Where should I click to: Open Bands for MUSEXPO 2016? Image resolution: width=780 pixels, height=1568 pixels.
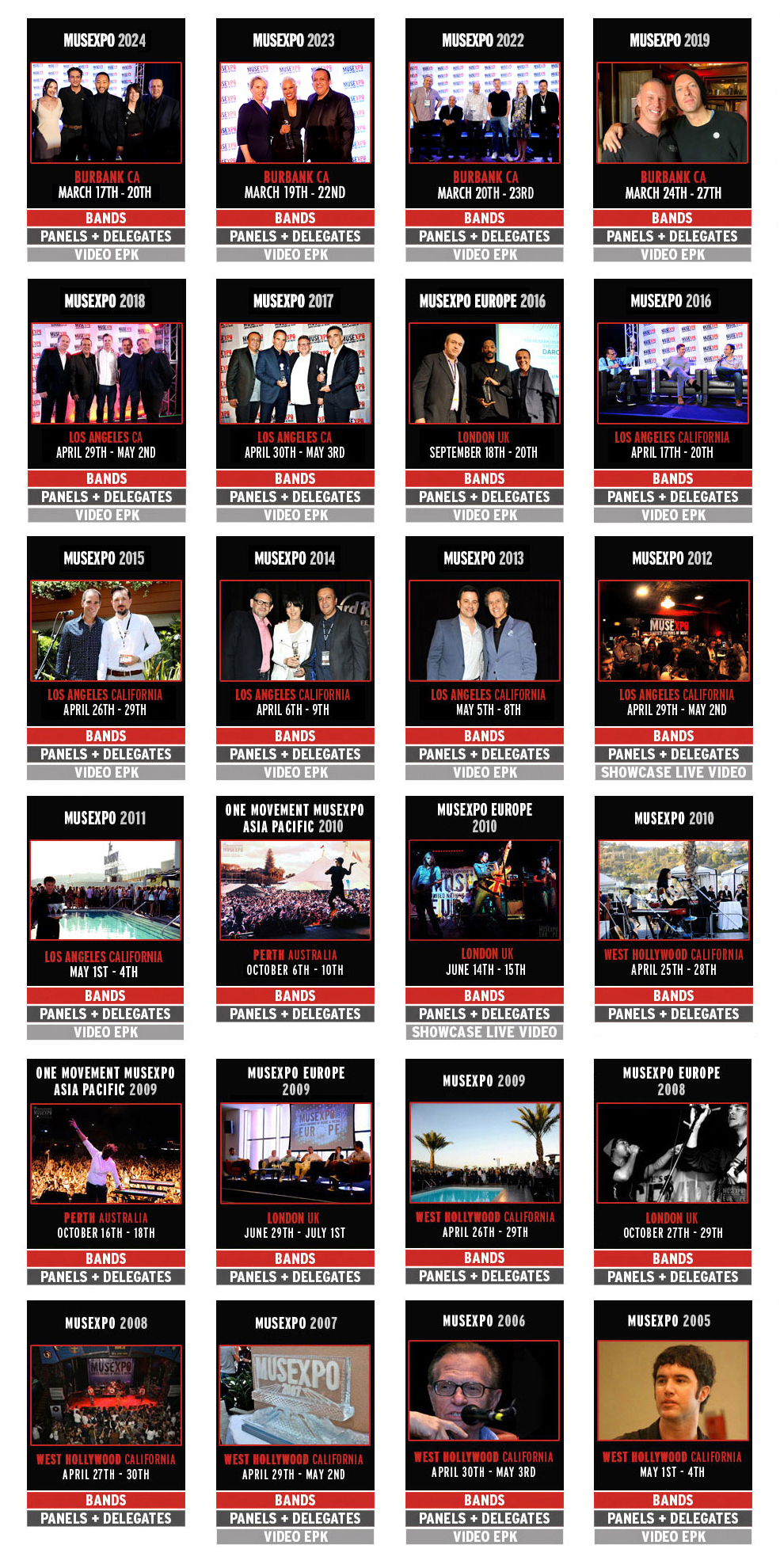click(672, 478)
